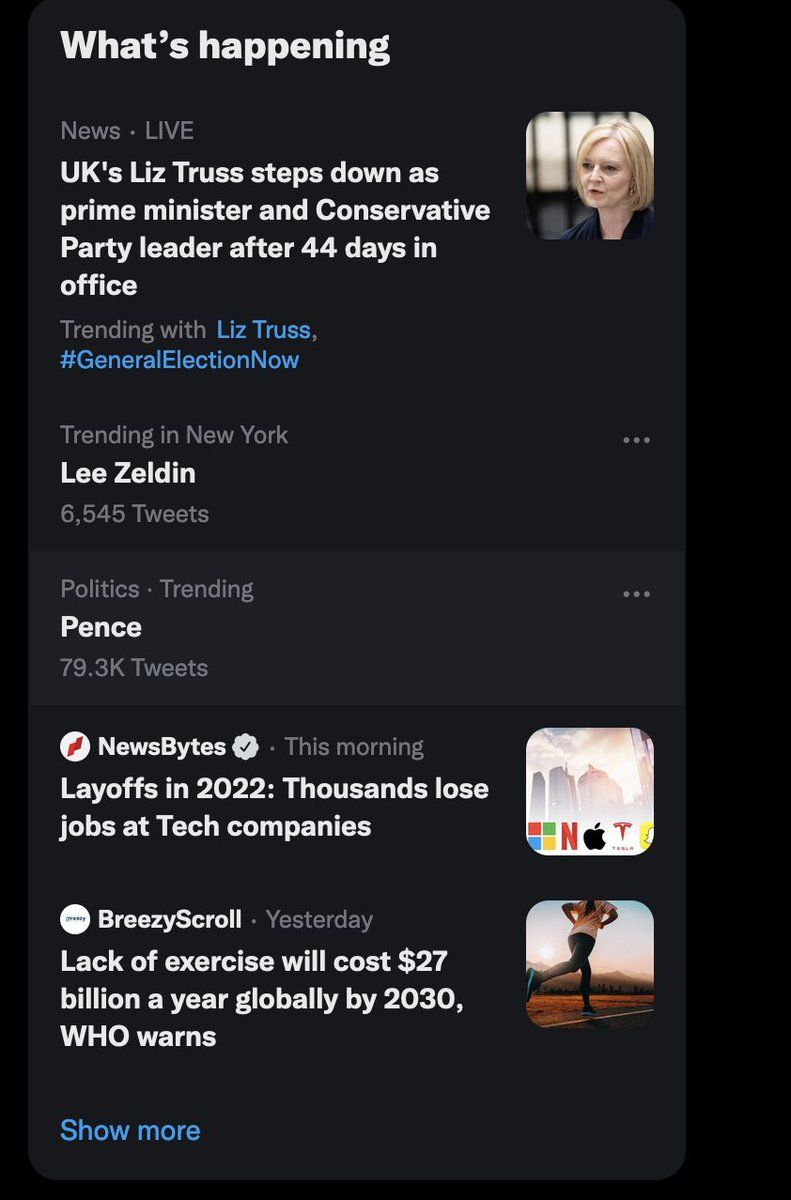Click the What's happening heading
Viewport: 791px width, 1200px height.
(x=225, y=44)
